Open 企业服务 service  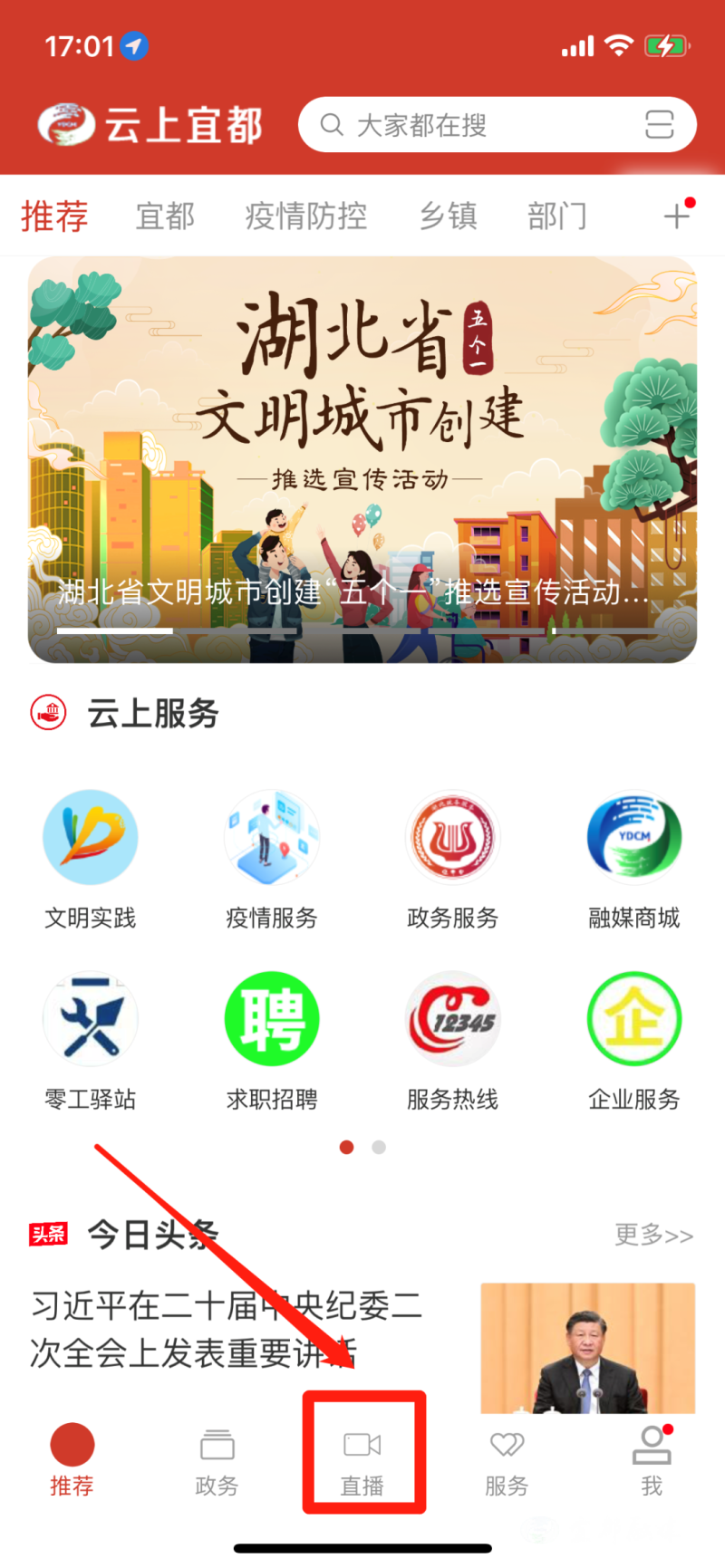click(x=634, y=1037)
